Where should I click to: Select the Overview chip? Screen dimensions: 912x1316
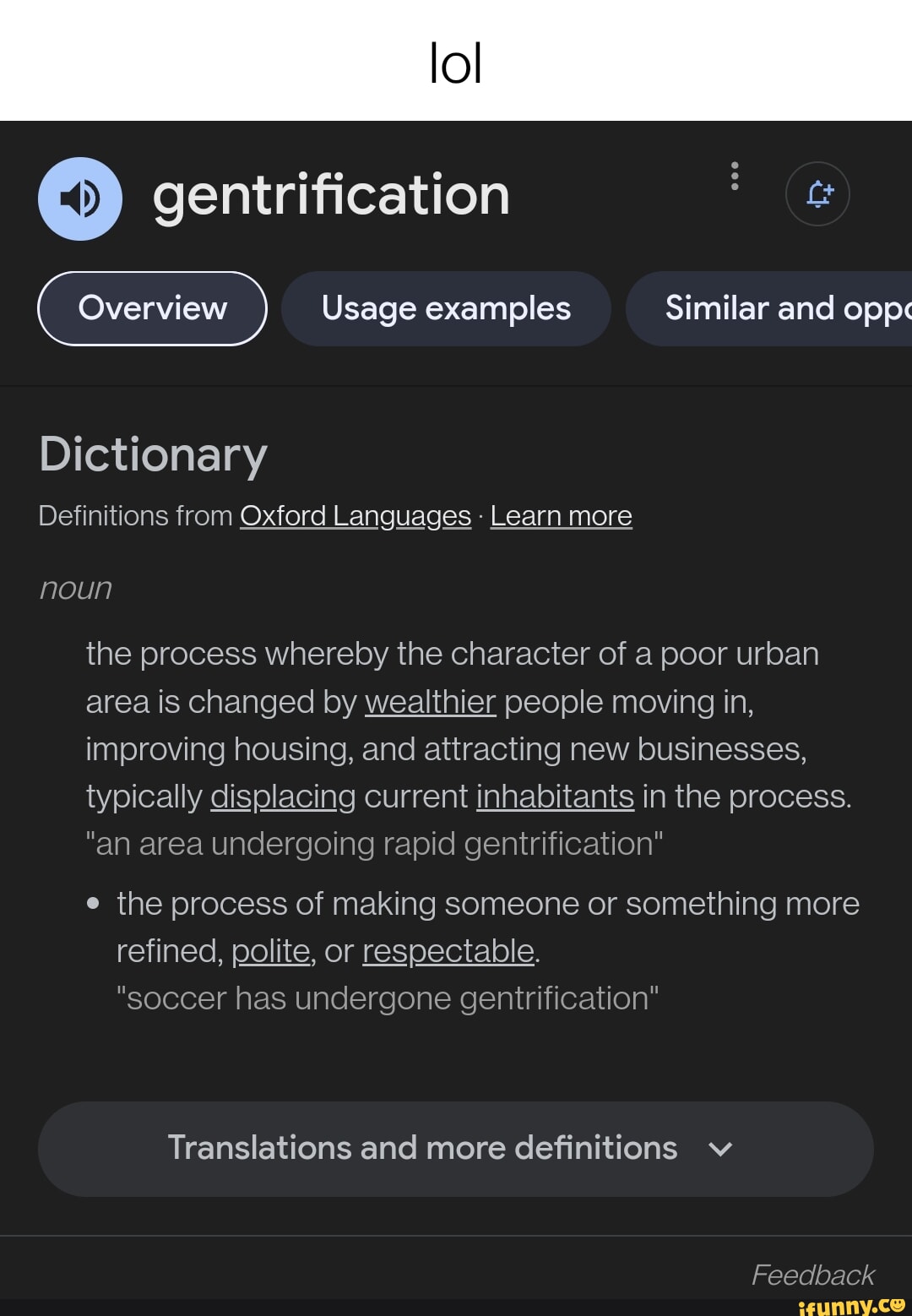tap(153, 308)
